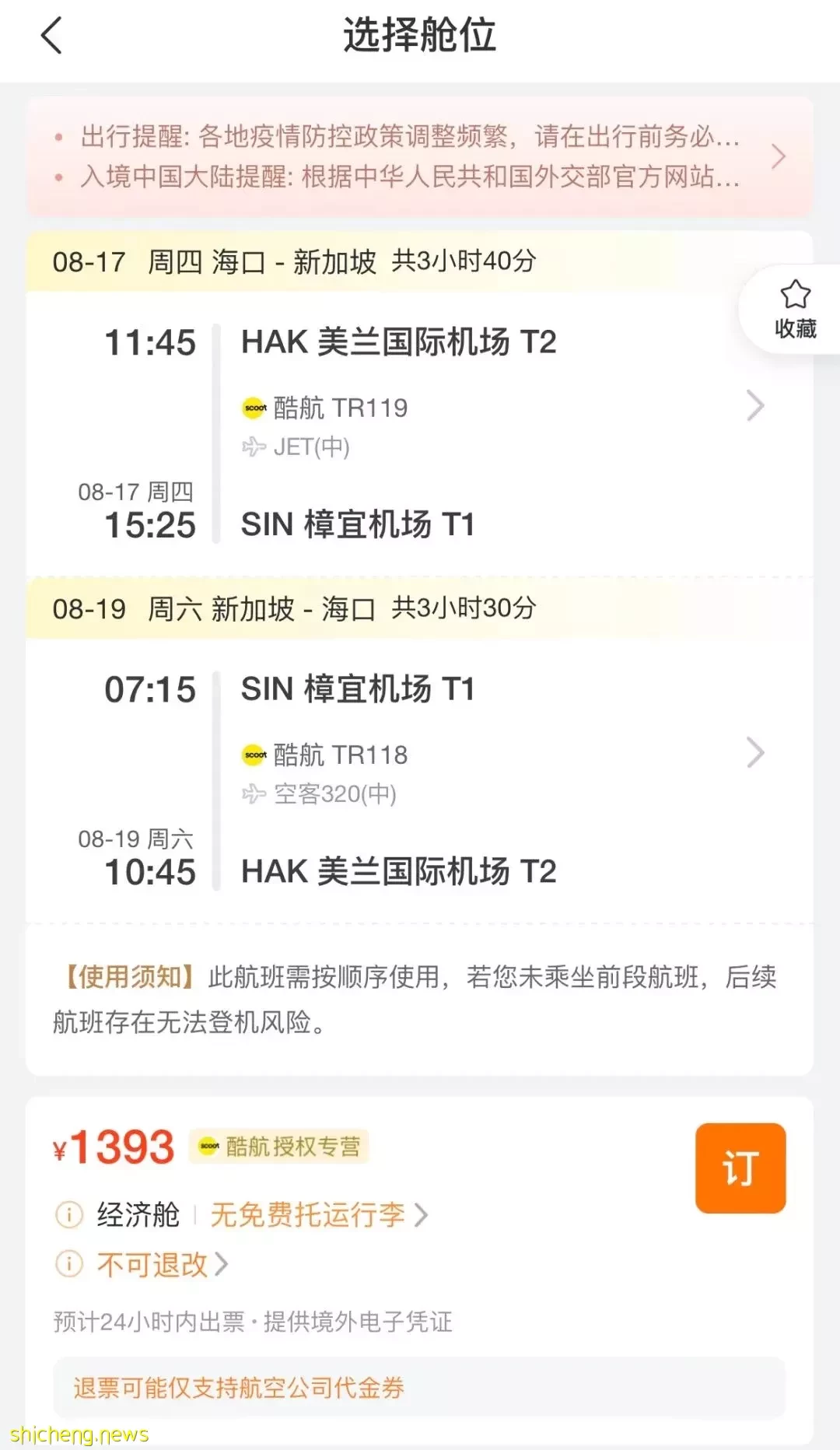Expand the travel reminder notice banner
The image size is (840, 1450).
click(420, 156)
